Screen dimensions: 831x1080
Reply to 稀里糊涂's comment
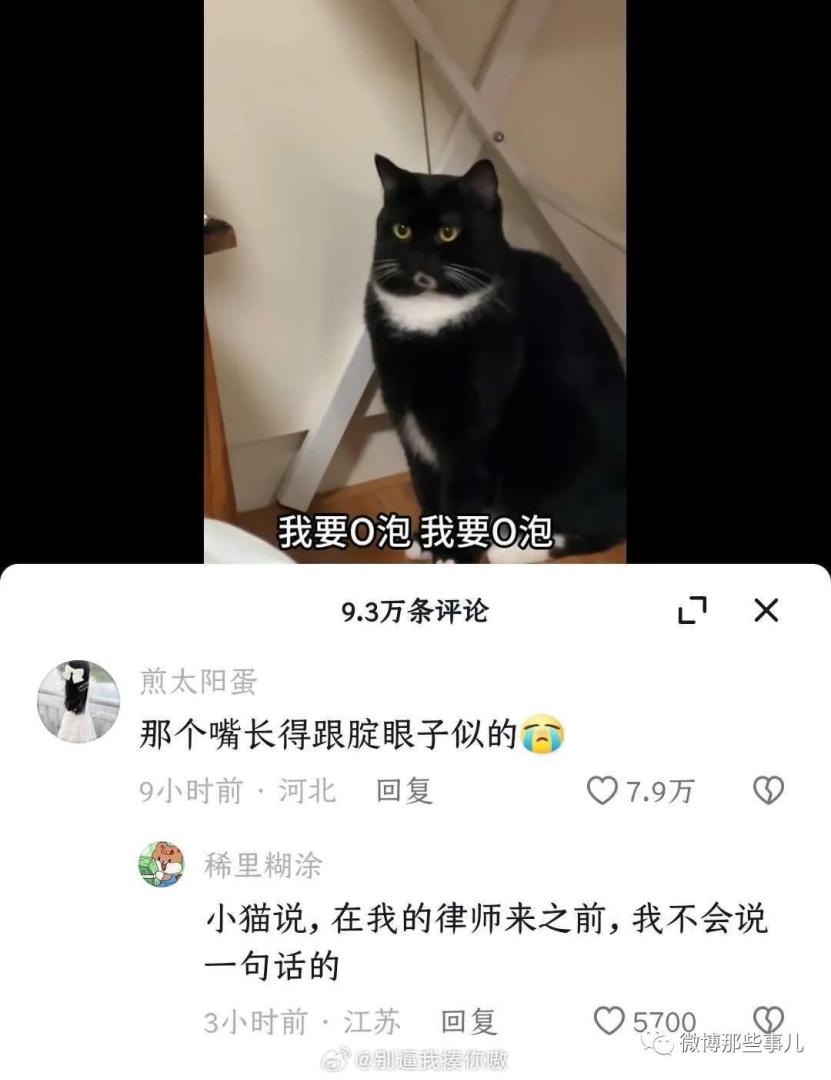[x=469, y=1021]
